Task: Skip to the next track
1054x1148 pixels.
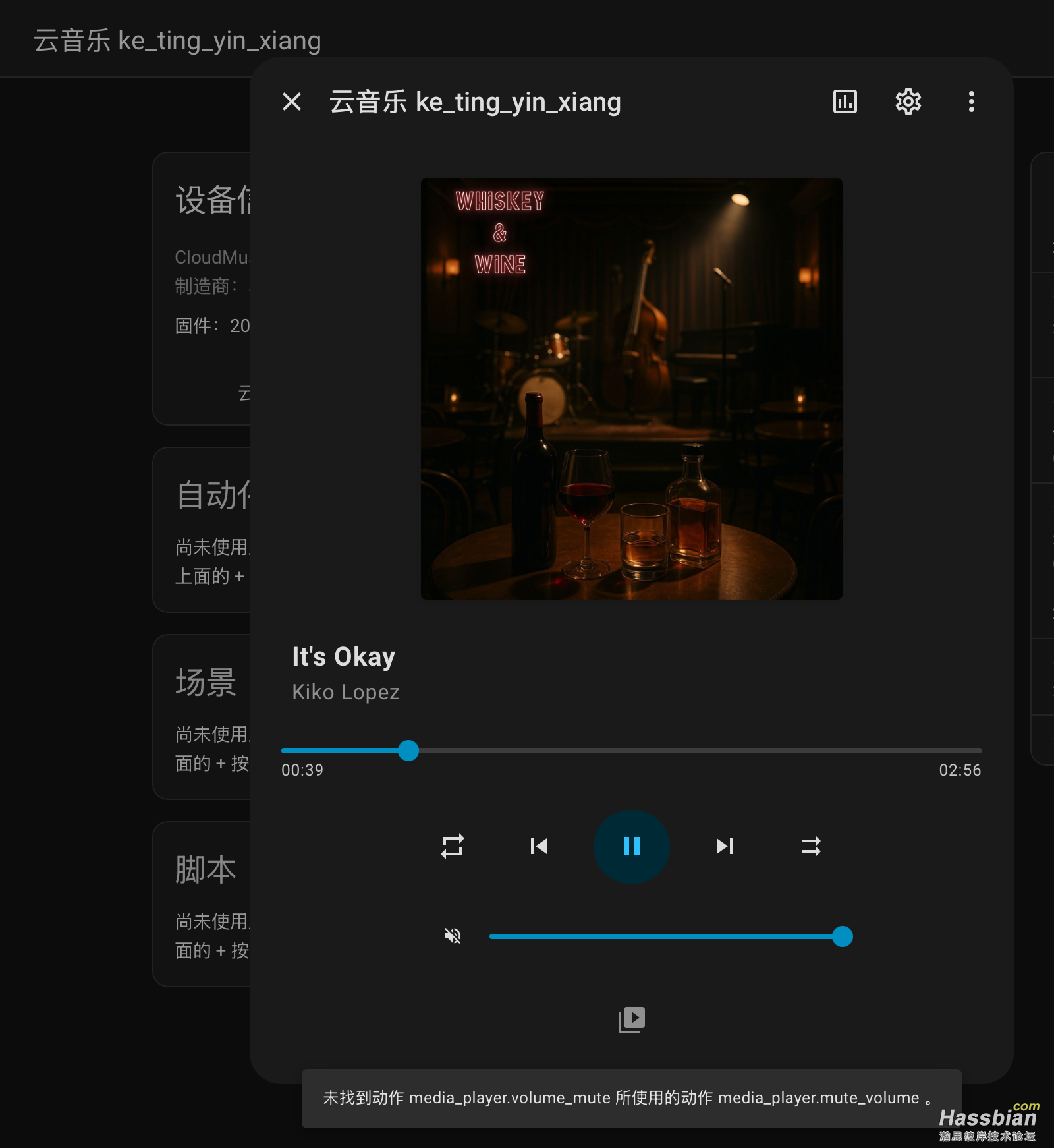Action: 724,846
